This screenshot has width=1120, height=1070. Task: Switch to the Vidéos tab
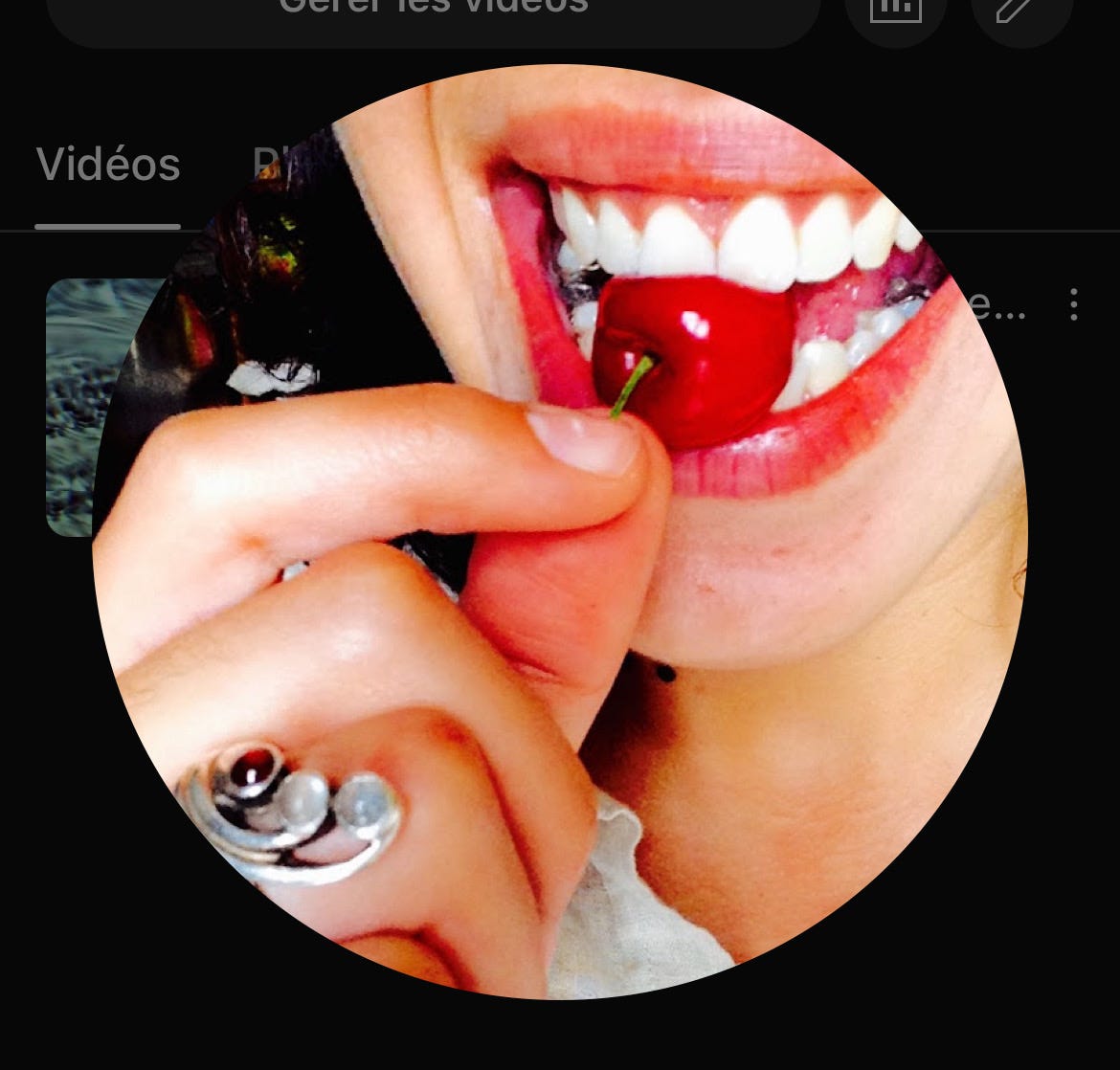click(x=108, y=165)
